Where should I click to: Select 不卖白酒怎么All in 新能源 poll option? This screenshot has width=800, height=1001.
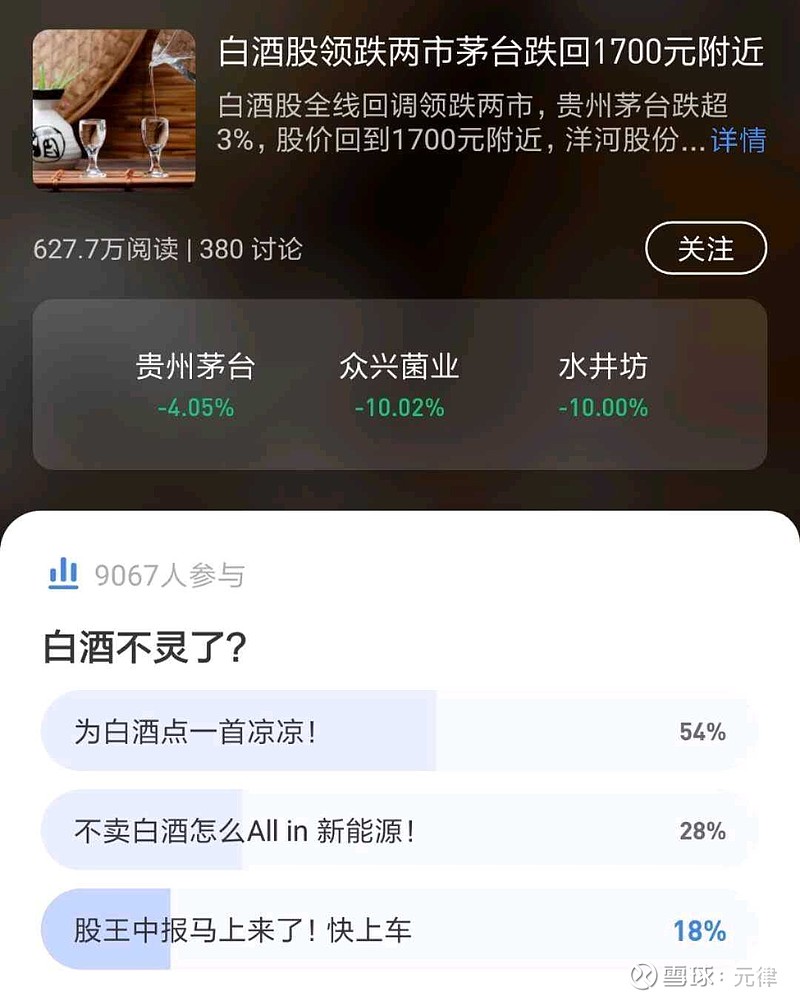coord(398,831)
